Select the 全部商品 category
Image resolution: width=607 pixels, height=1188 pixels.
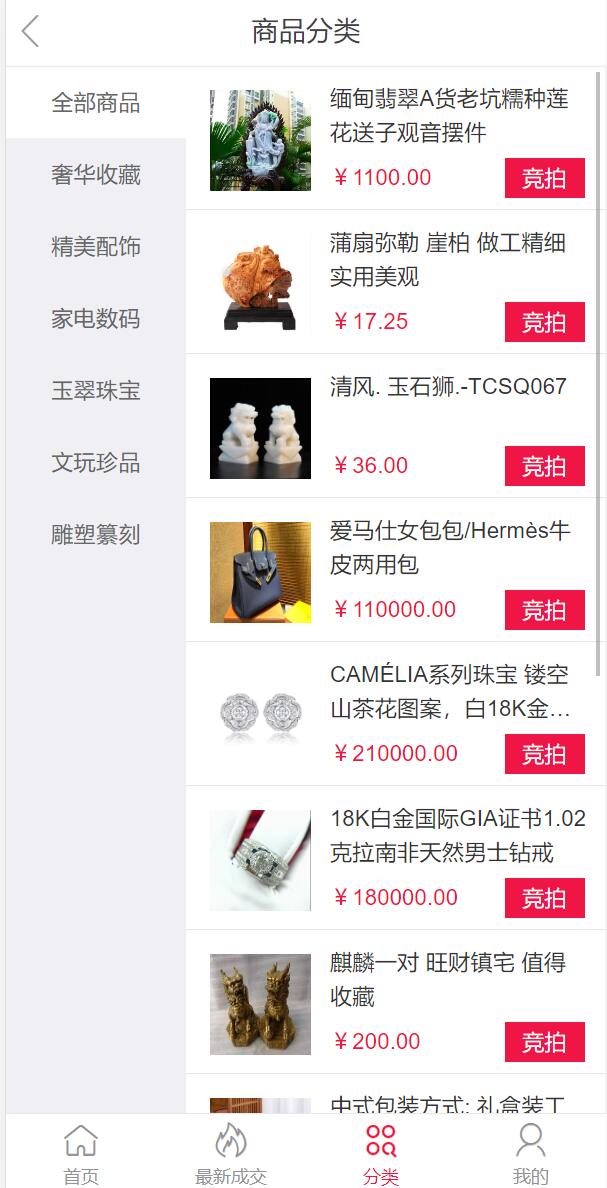(x=96, y=103)
